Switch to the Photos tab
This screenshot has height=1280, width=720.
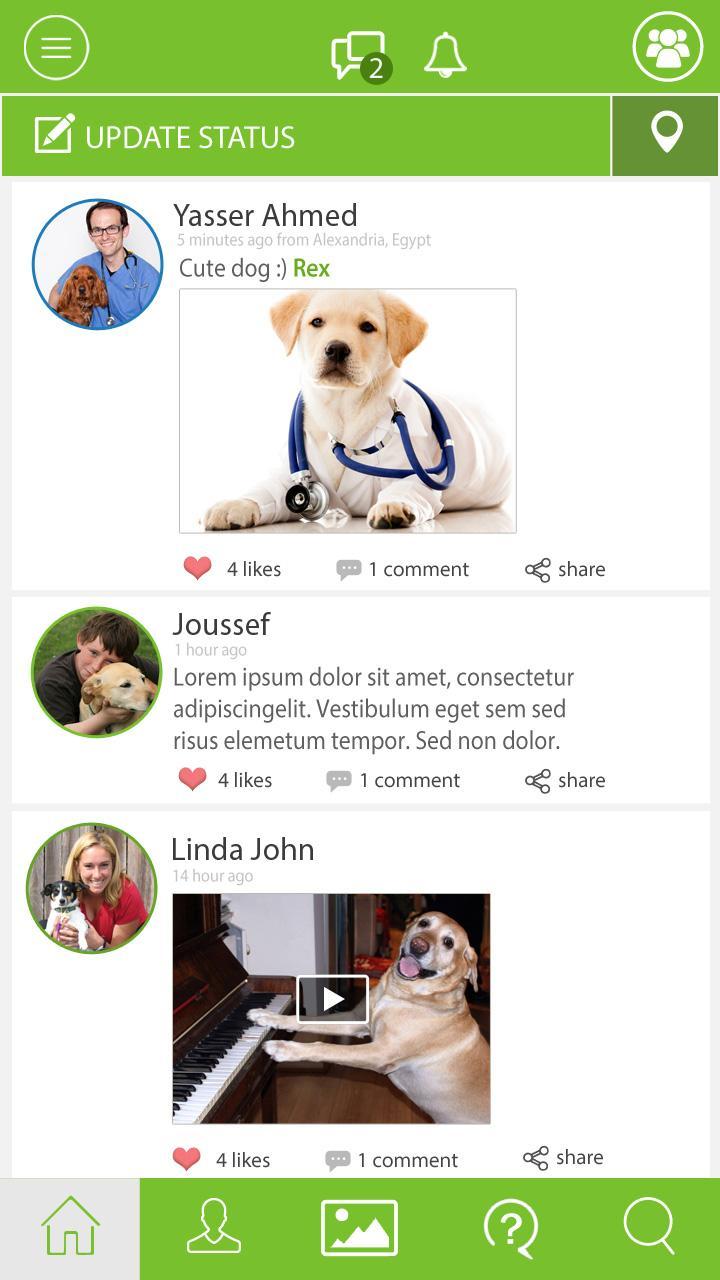(x=359, y=1228)
